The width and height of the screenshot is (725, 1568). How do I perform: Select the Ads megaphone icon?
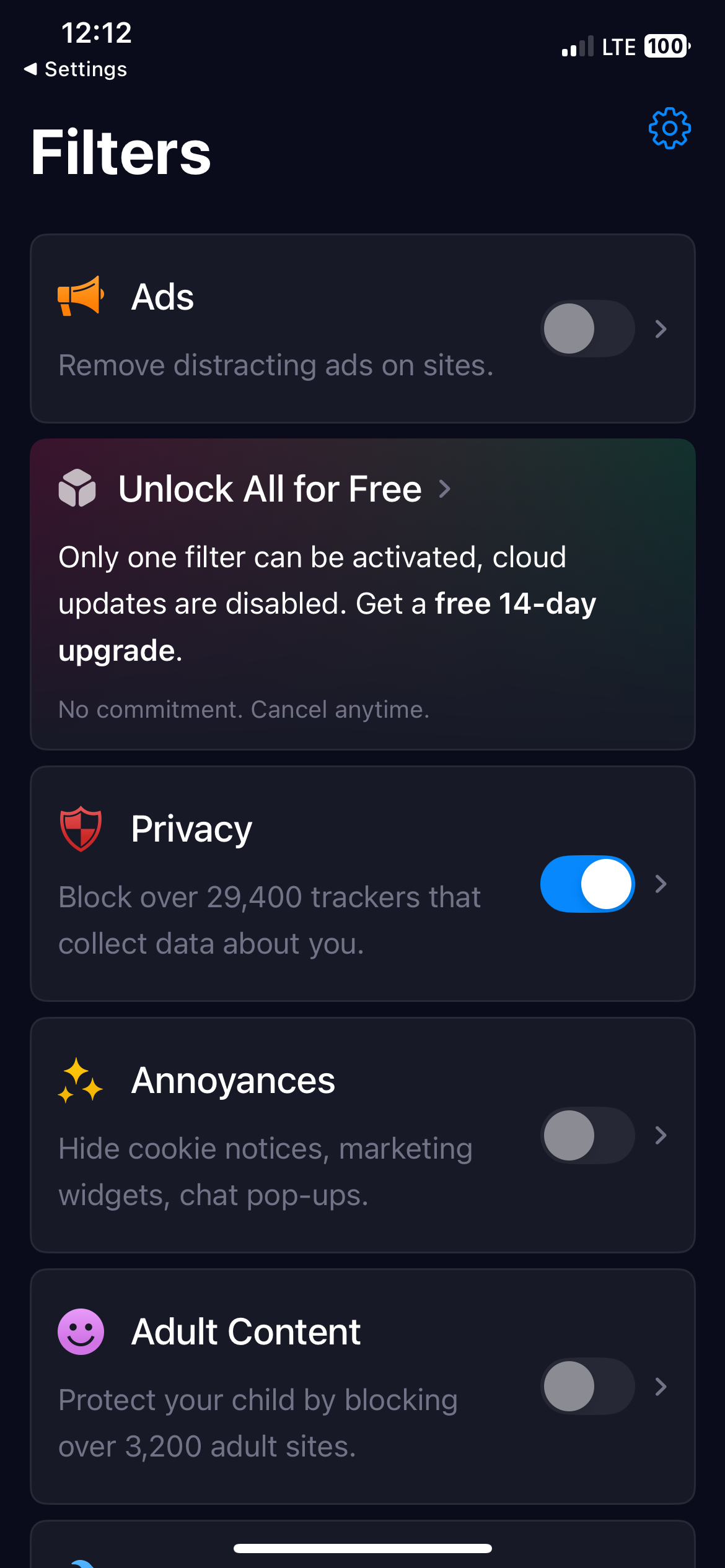coord(81,297)
